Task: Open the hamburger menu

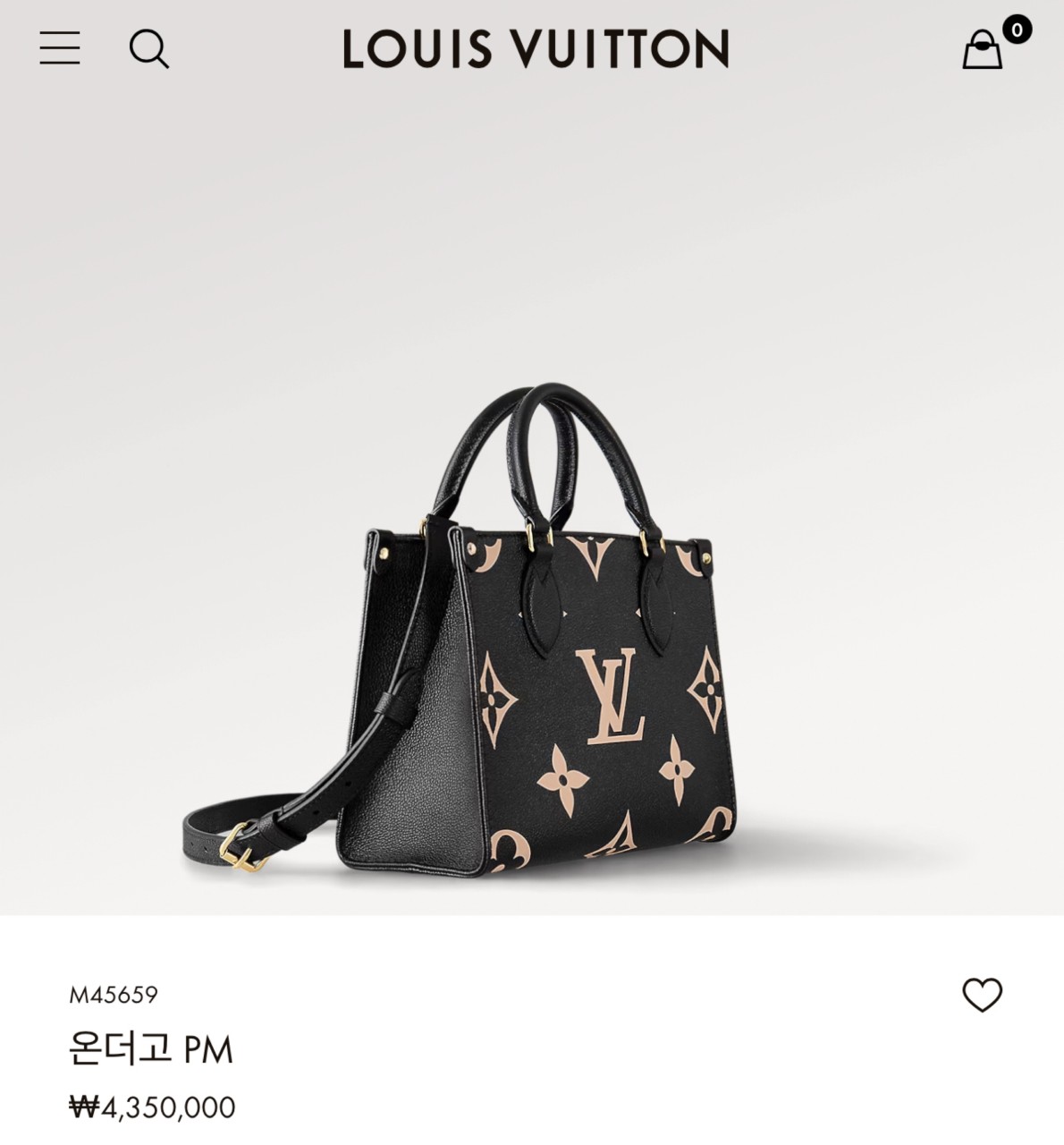Action: point(60,48)
